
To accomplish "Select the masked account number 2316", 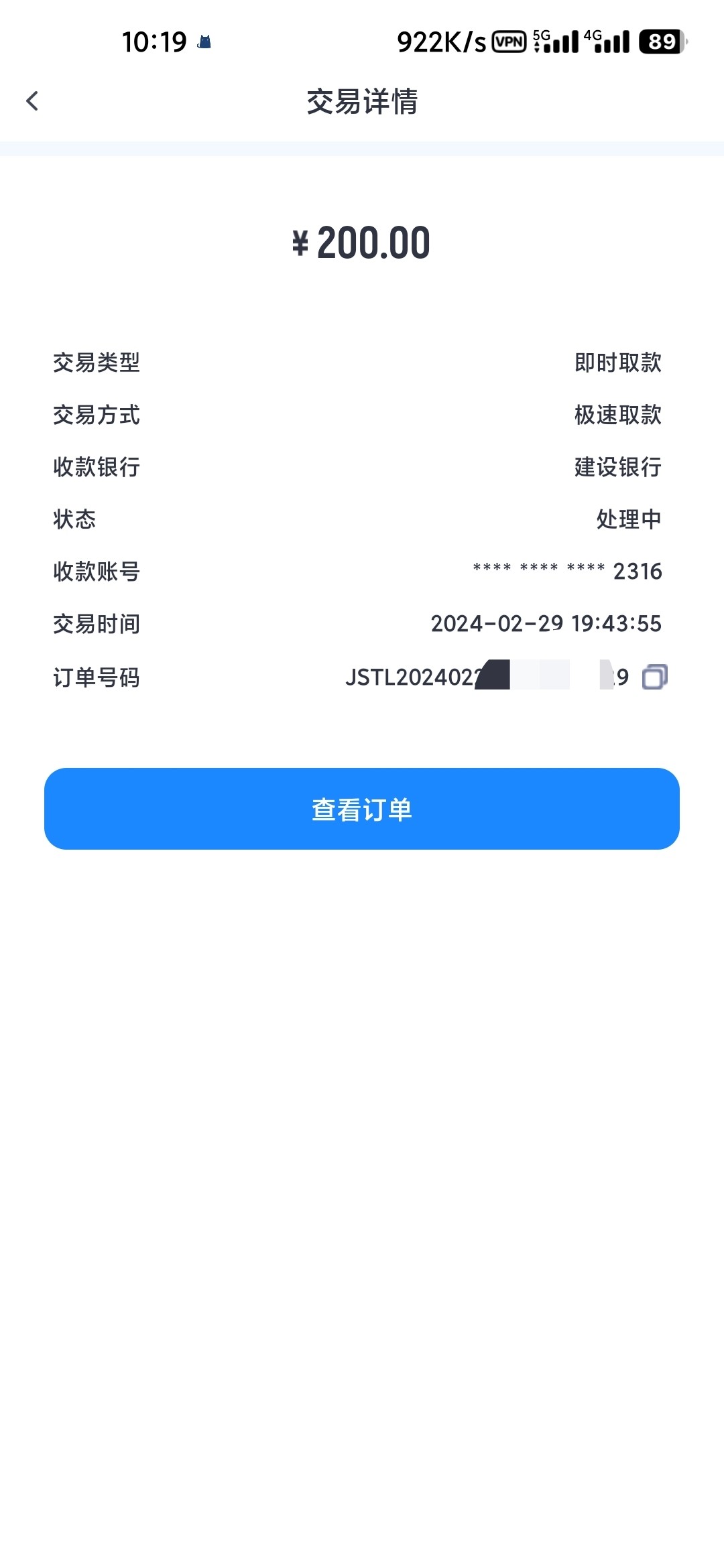I will coord(566,572).
